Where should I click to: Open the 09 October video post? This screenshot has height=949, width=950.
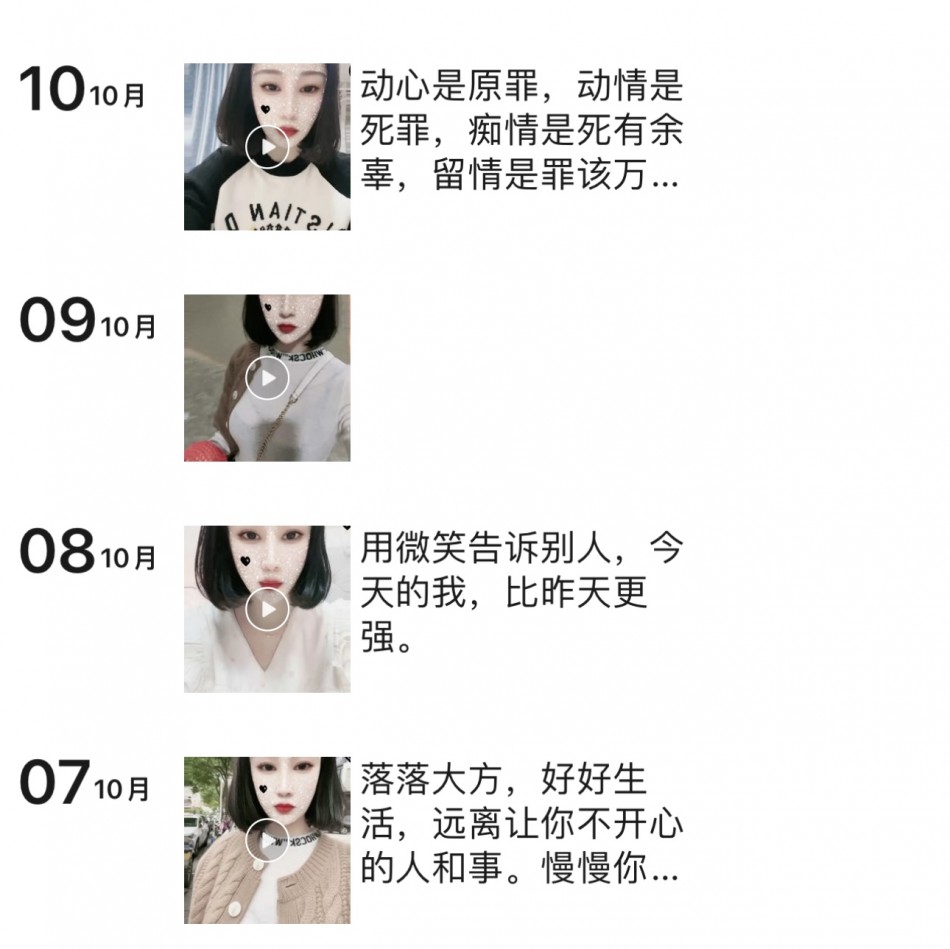267,378
